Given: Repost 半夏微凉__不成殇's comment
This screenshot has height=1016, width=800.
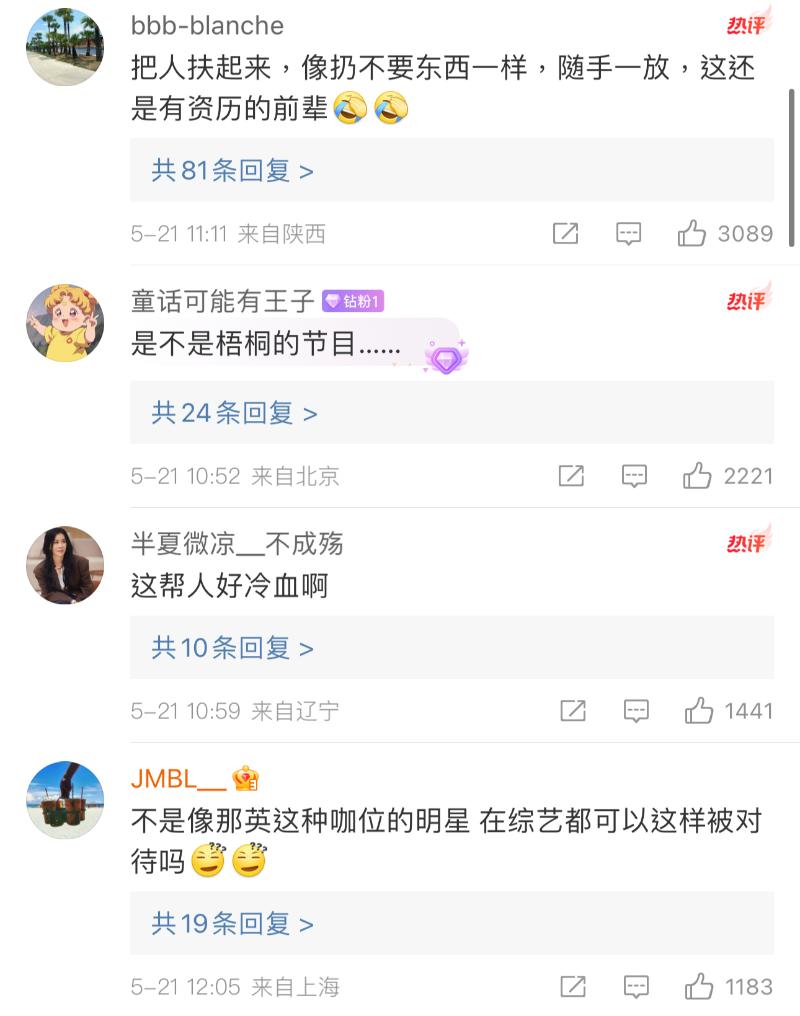Looking at the screenshot, I should [x=573, y=711].
